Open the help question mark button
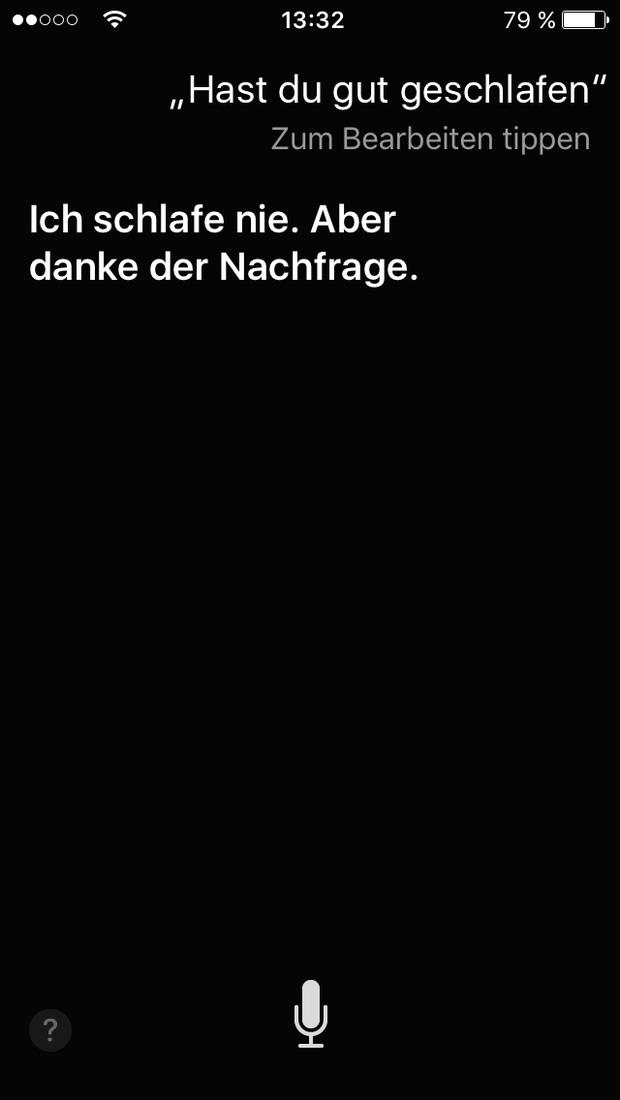620x1100 pixels. pos(50,1030)
